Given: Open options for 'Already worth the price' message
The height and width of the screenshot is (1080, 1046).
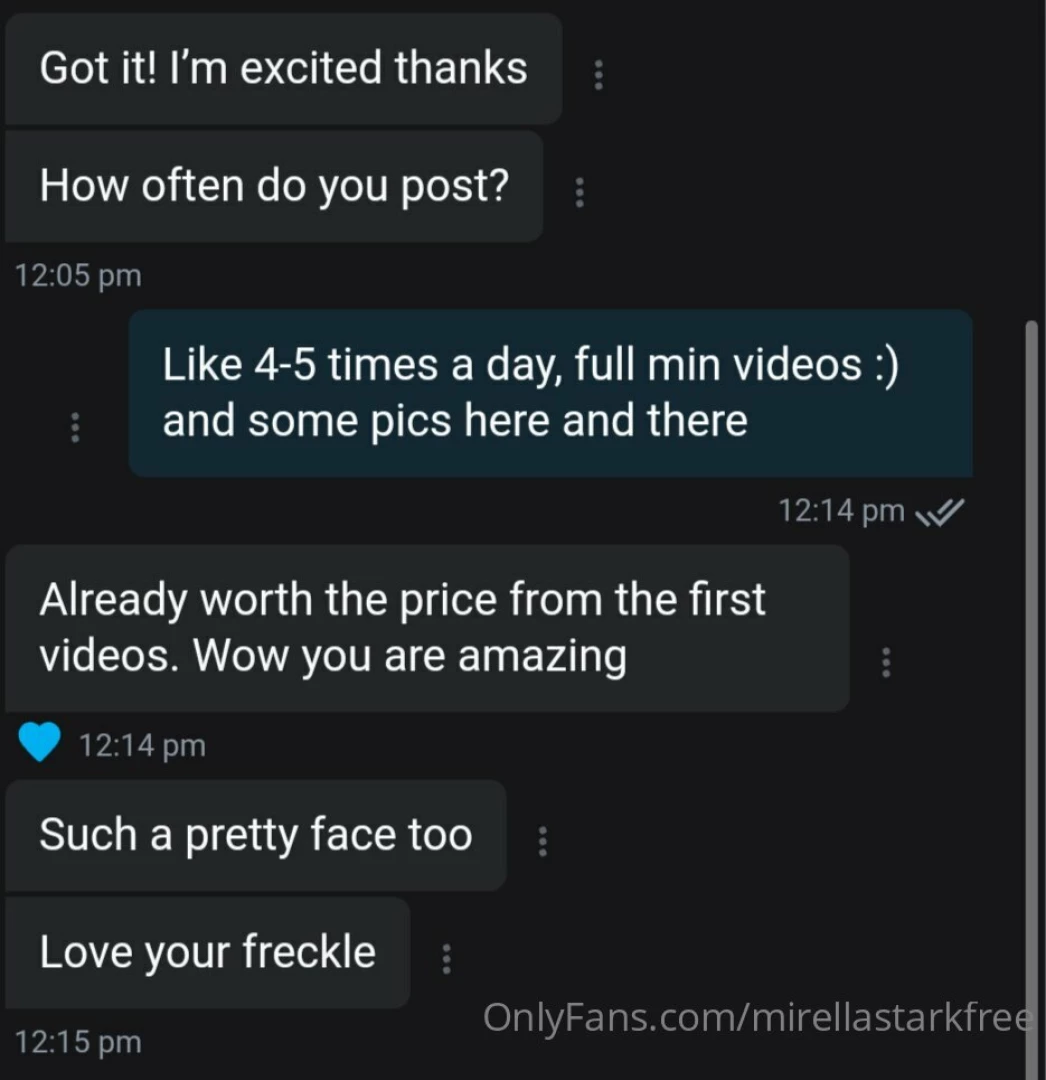Looking at the screenshot, I should coord(886,661).
